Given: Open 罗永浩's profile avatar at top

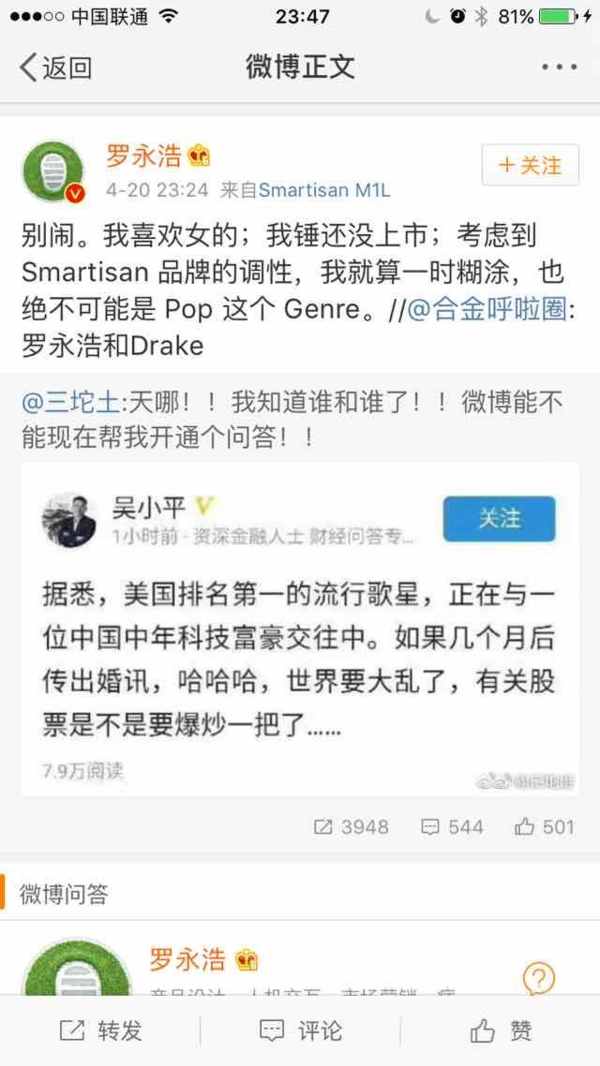Looking at the screenshot, I should [x=52, y=170].
